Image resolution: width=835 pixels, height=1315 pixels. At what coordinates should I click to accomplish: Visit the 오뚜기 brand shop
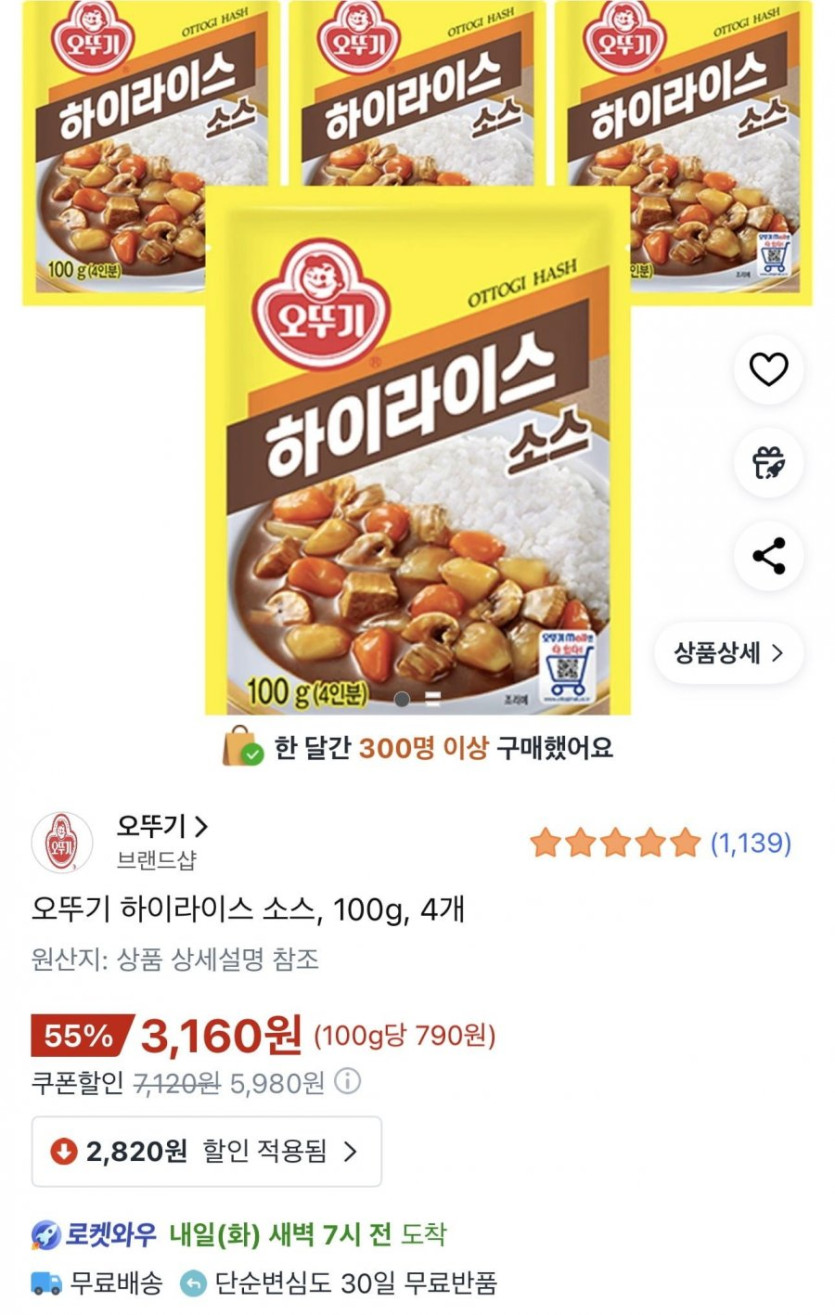coord(162,827)
